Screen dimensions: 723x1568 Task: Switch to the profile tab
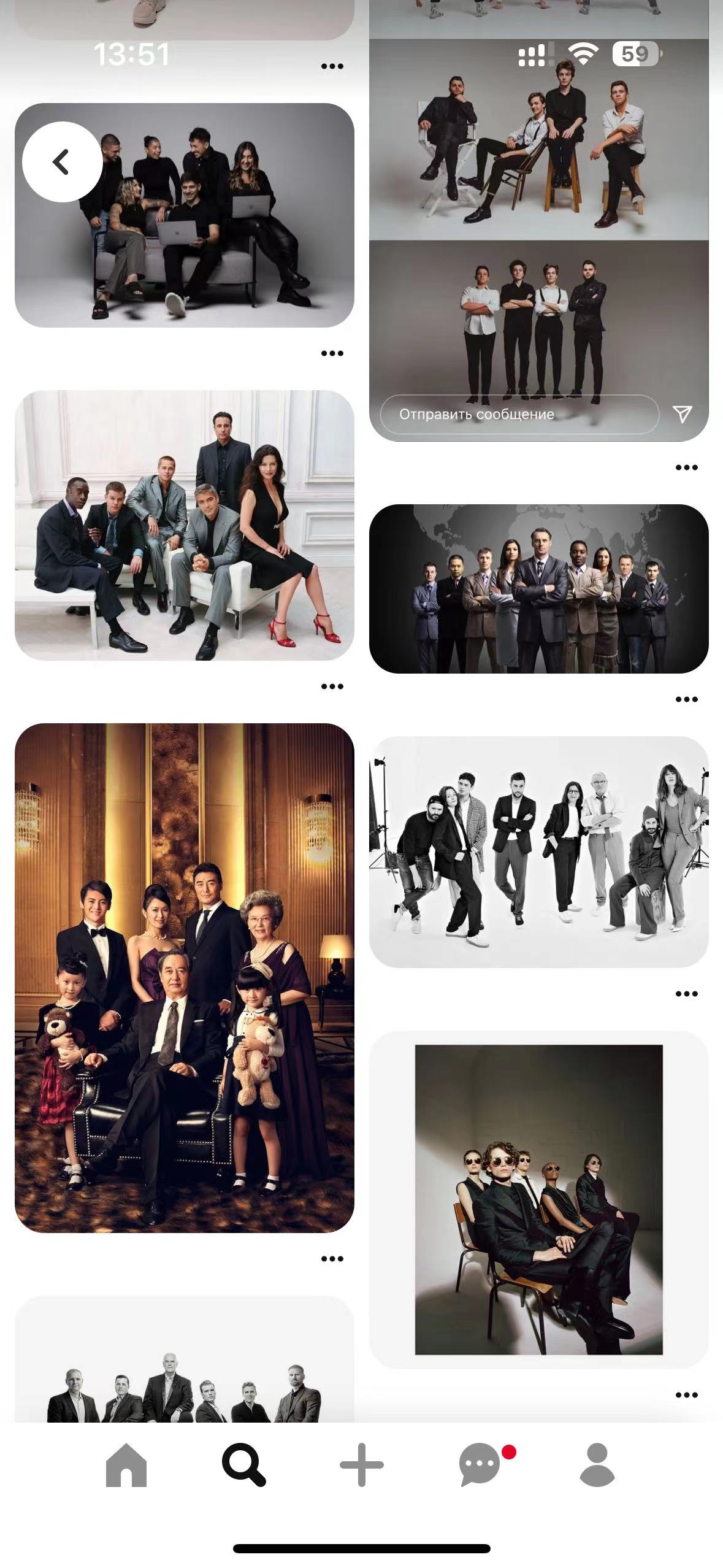click(x=597, y=1465)
